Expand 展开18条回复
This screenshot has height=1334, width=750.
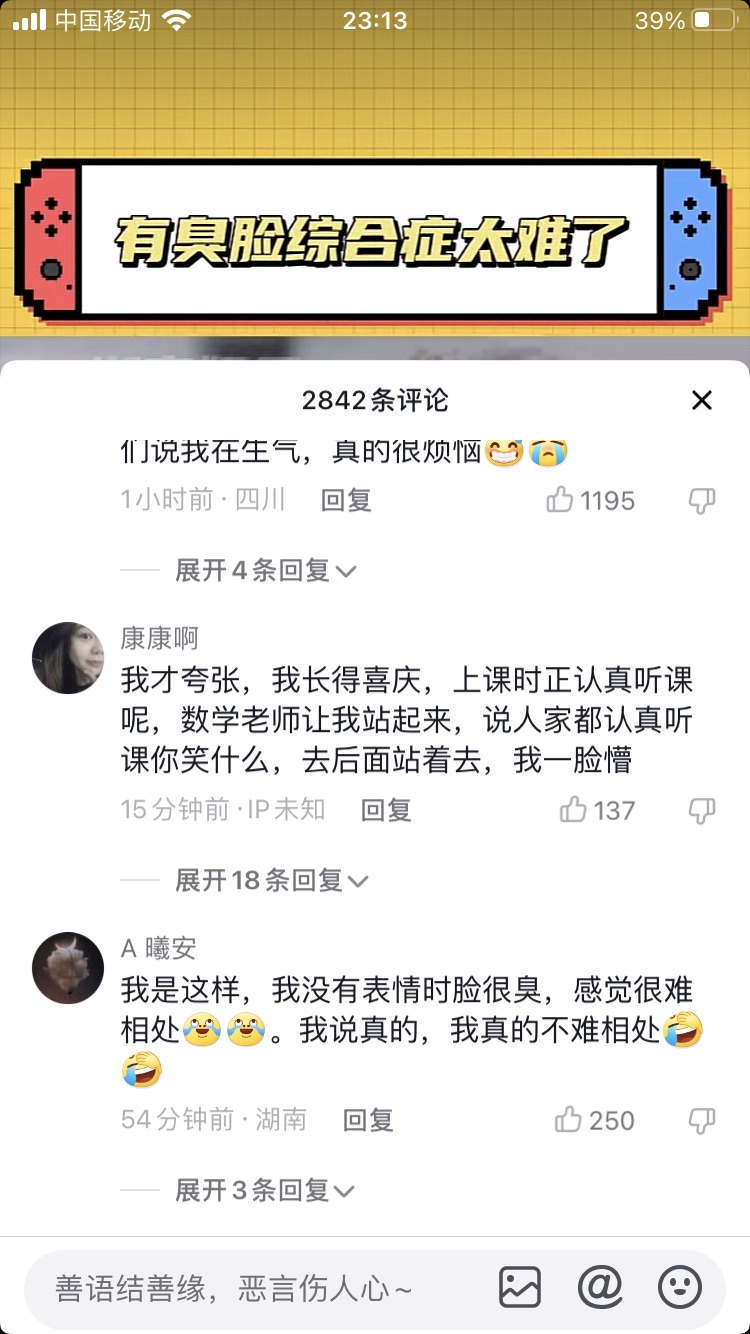pyautogui.click(x=271, y=880)
